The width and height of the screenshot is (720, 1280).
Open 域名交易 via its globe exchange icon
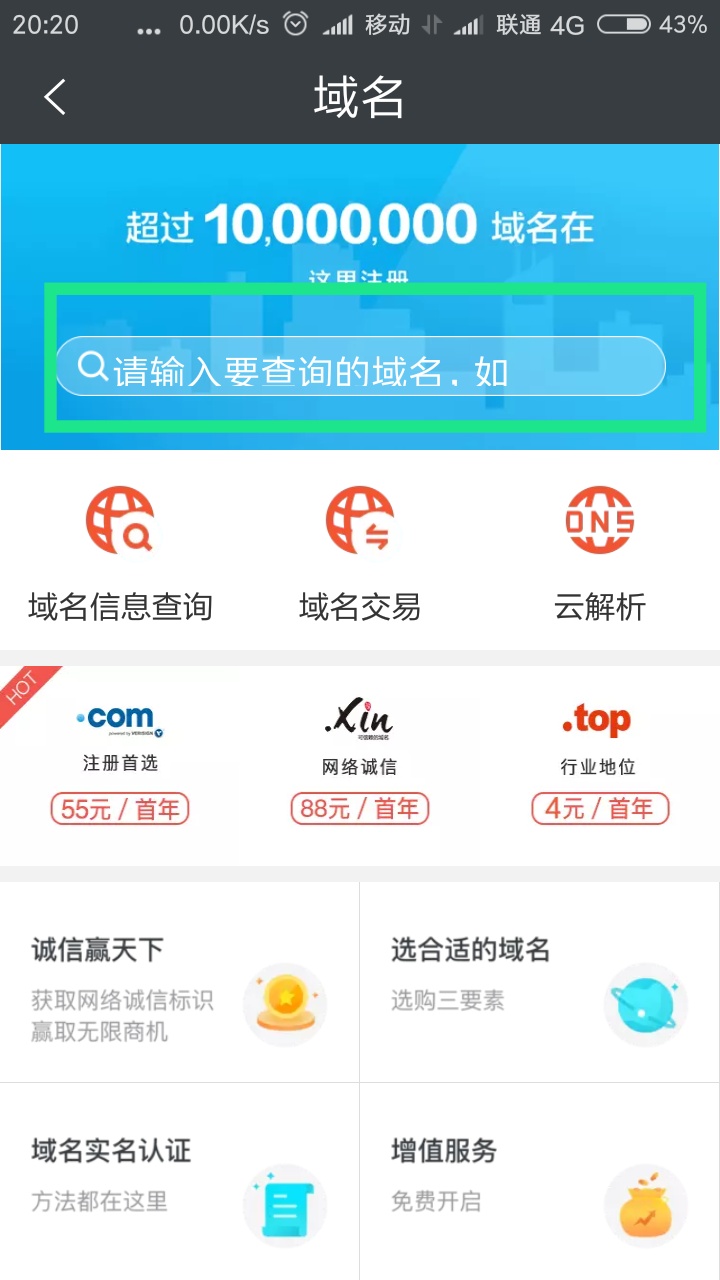click(360, 519)
